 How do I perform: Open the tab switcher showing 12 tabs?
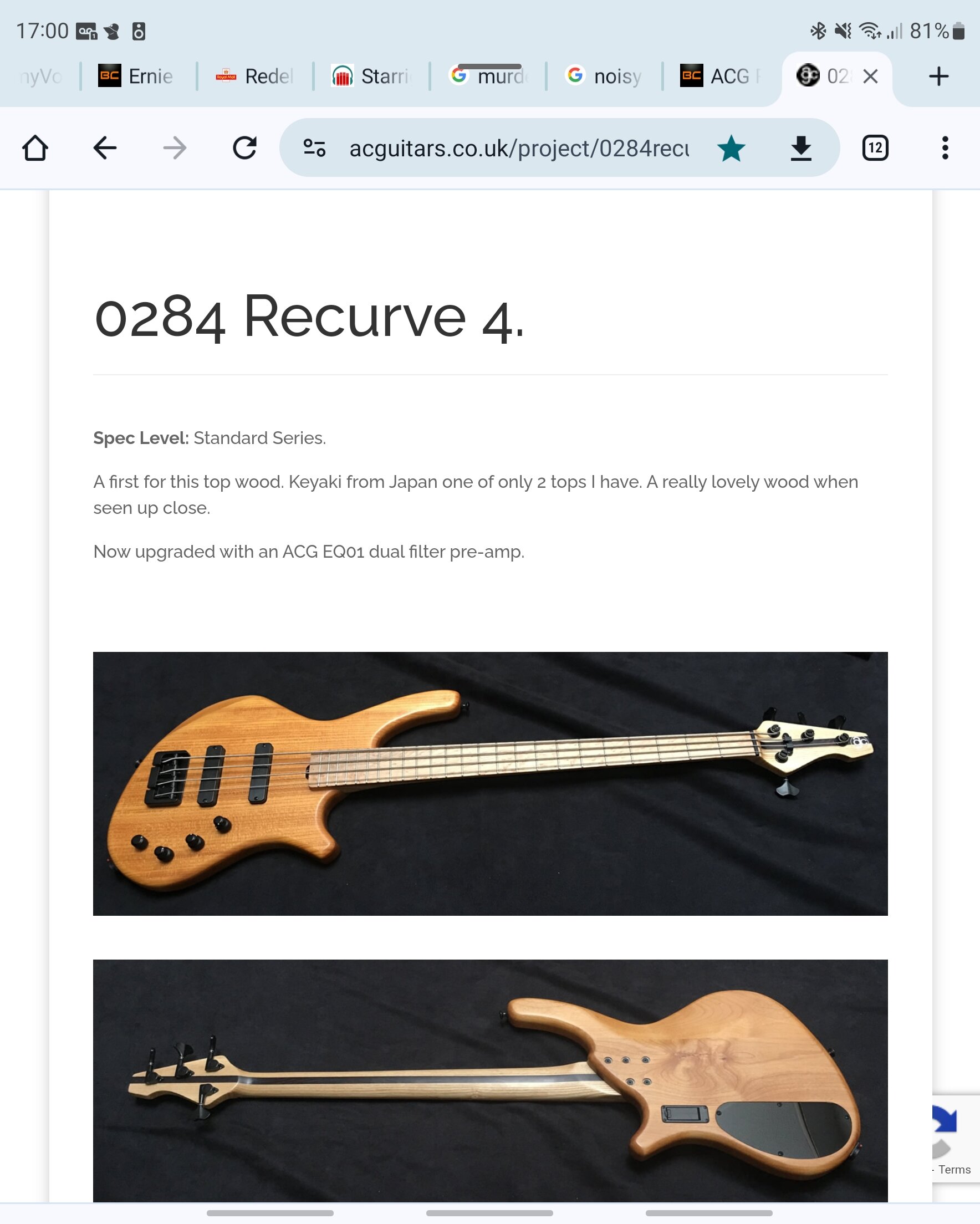(x=875, y=148)
